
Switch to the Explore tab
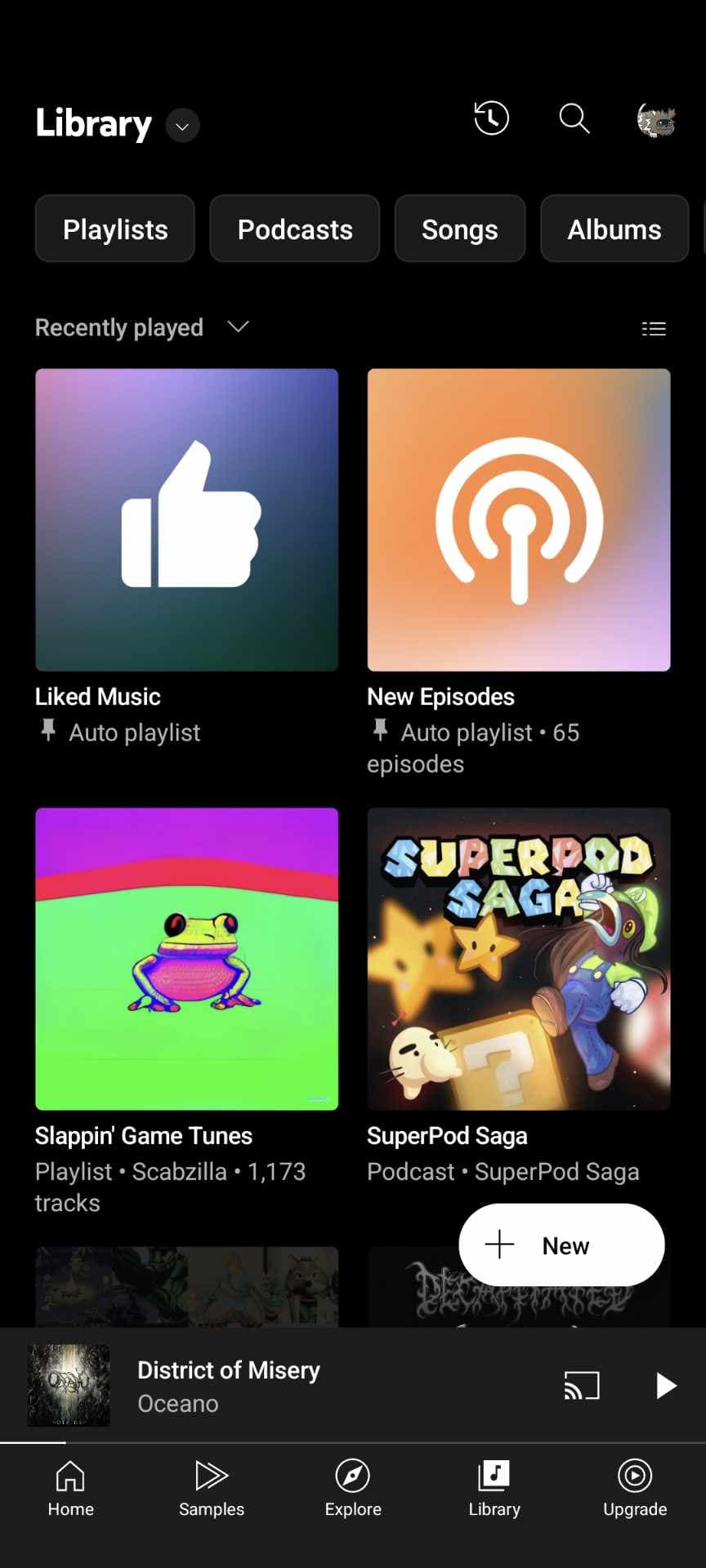point(353,1488)
